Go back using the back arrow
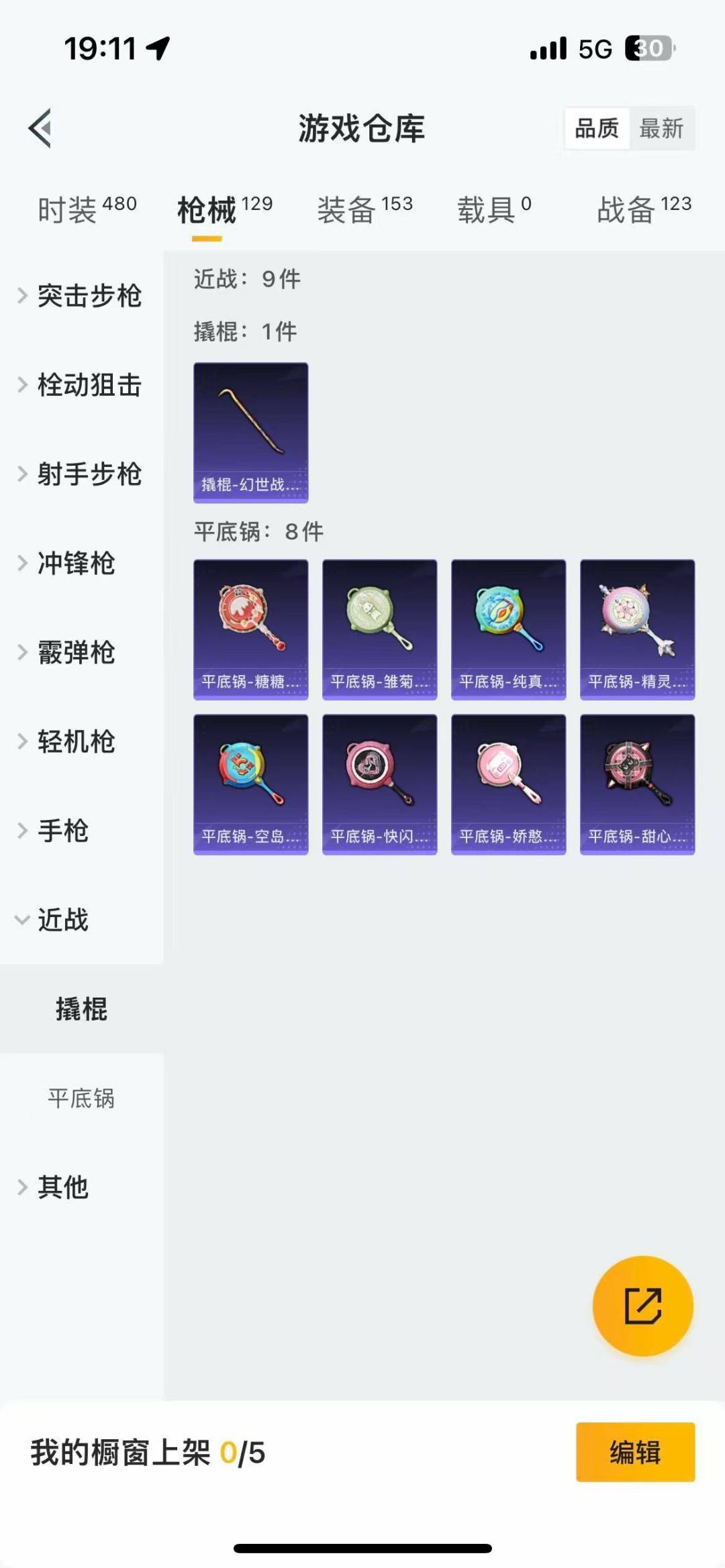The height and width of the screenshot is (1568, 725). (40, 127)
